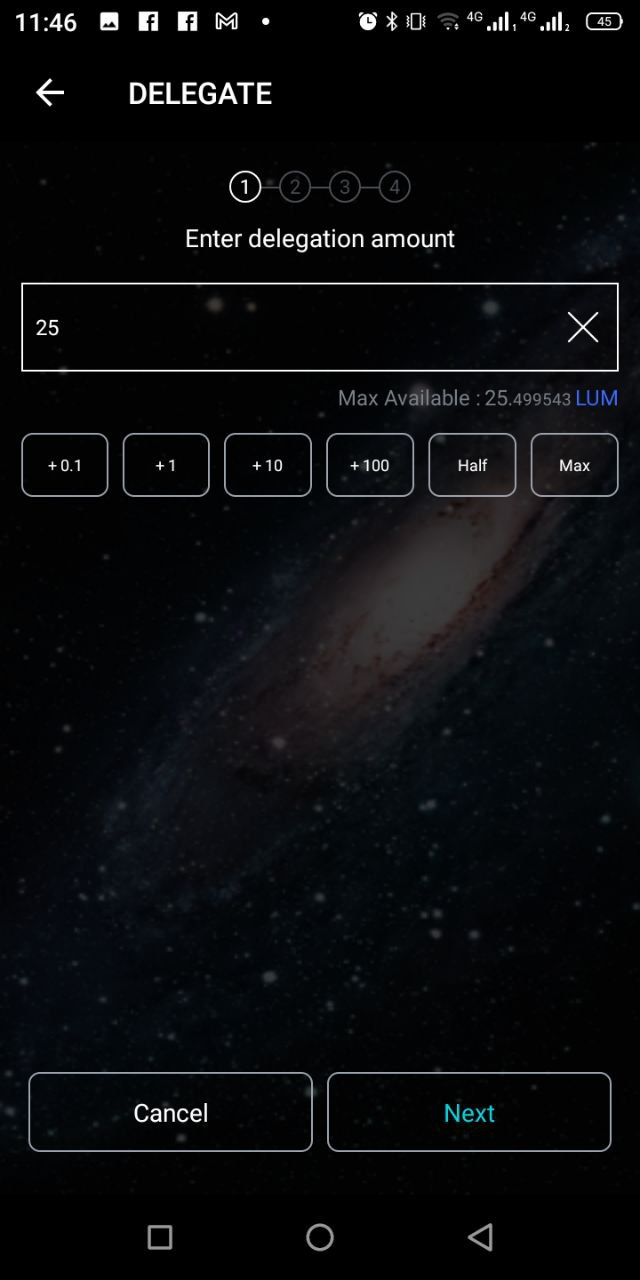Go to the home screen
This screenshot has width=640, height=1280.
tap(320, 1237)
